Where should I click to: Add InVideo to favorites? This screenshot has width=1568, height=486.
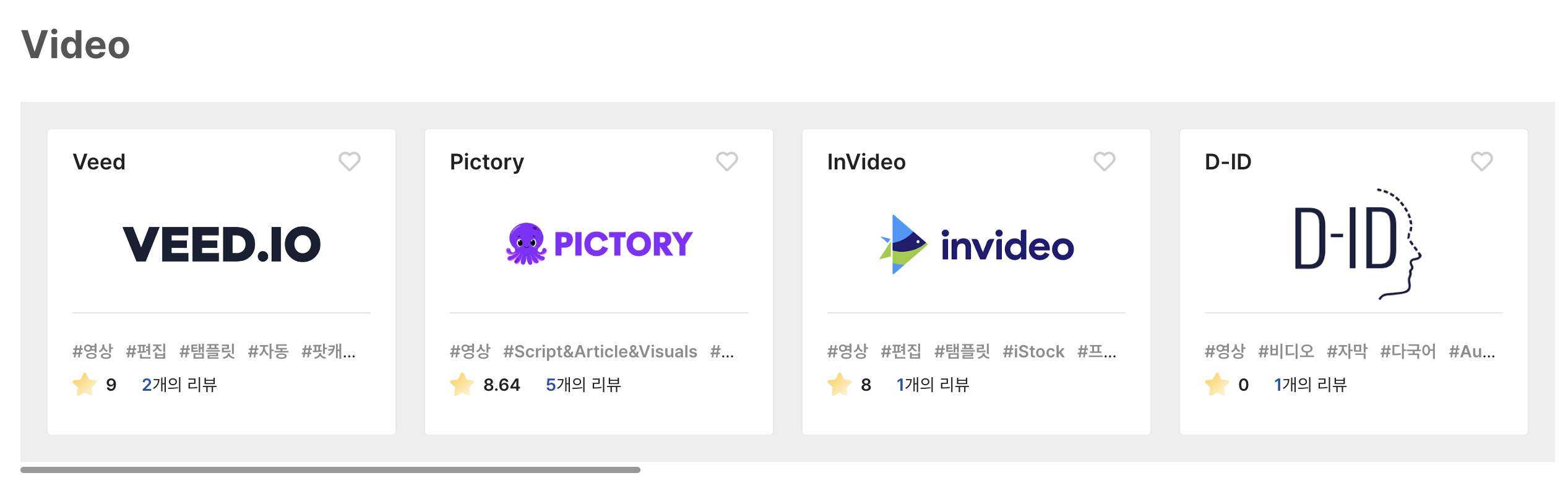(1104, 161)
